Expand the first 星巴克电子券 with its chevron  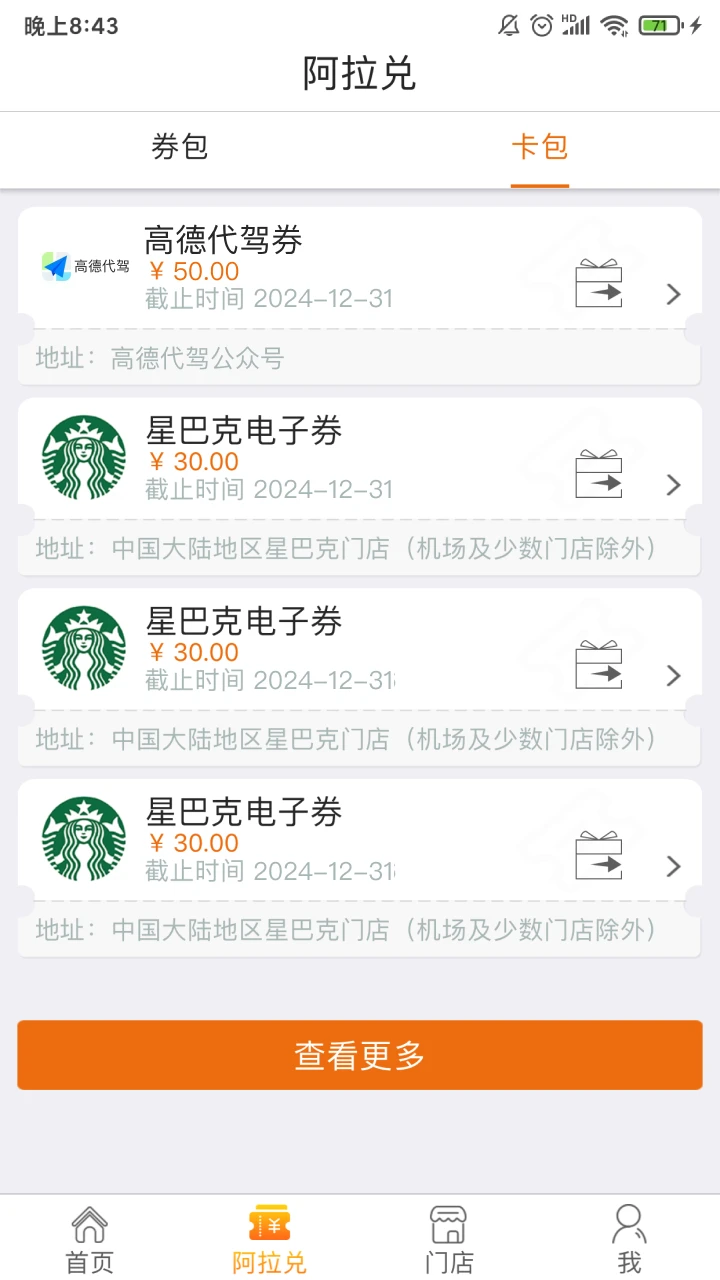pos(673,485)
